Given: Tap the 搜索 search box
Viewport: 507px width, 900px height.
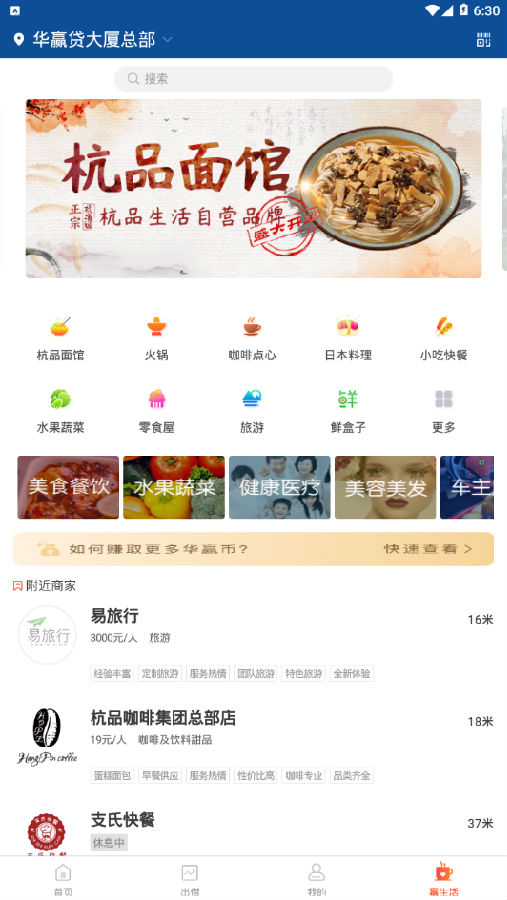Looking at the screenshot, I should tap(253, 79).
